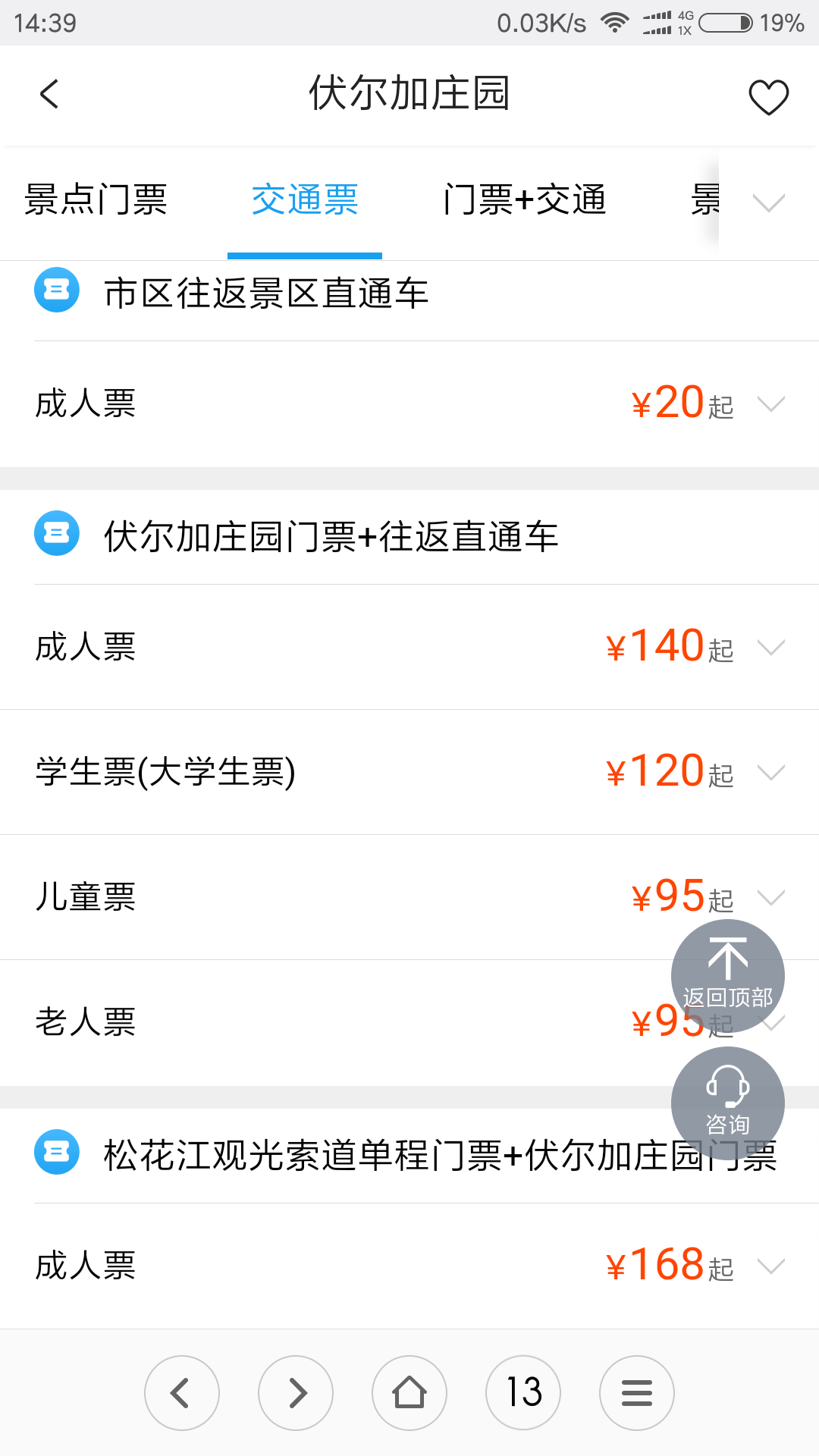Favorite 伏尔加庄园 with the heart icon
Viewport: 819px width, 1456px height.
click(768, 97)
